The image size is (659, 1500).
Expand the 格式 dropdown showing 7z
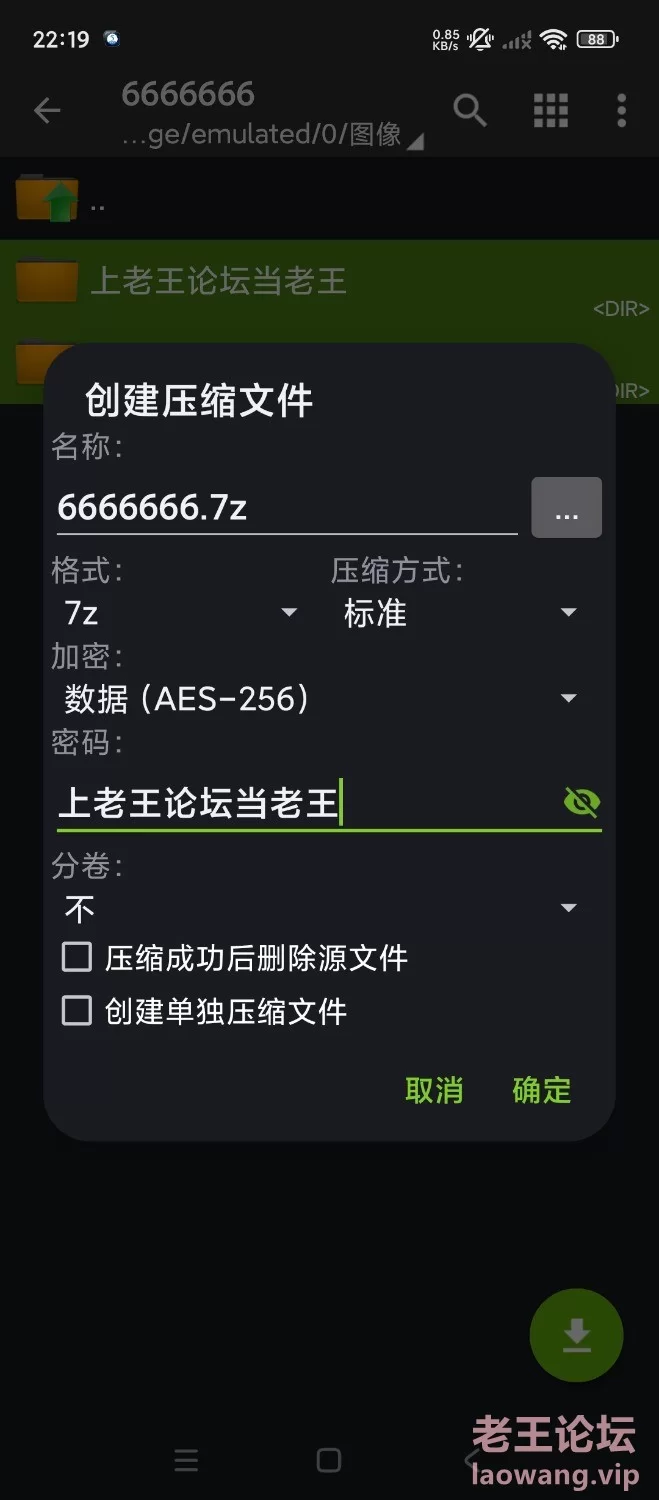(x=180, y=612)
